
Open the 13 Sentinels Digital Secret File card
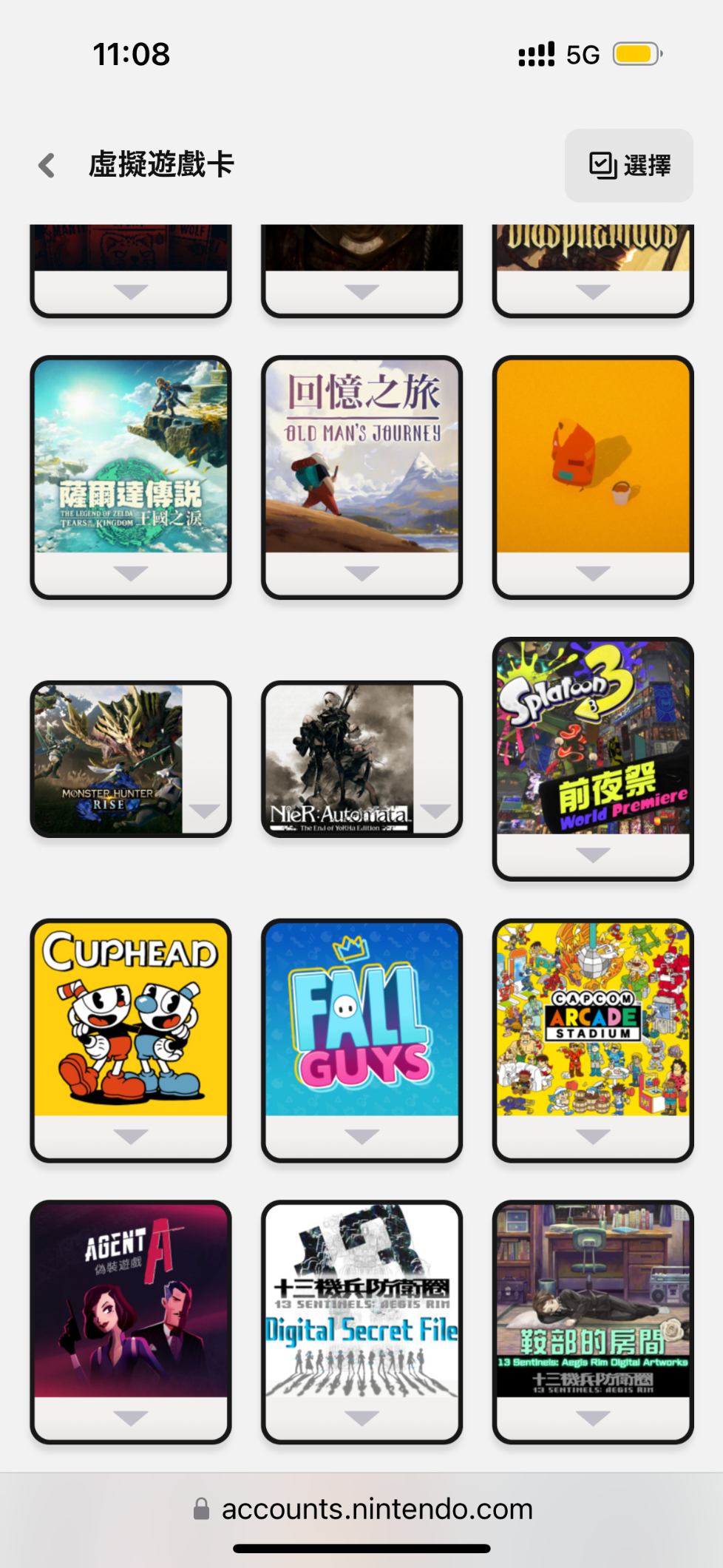361,1322
